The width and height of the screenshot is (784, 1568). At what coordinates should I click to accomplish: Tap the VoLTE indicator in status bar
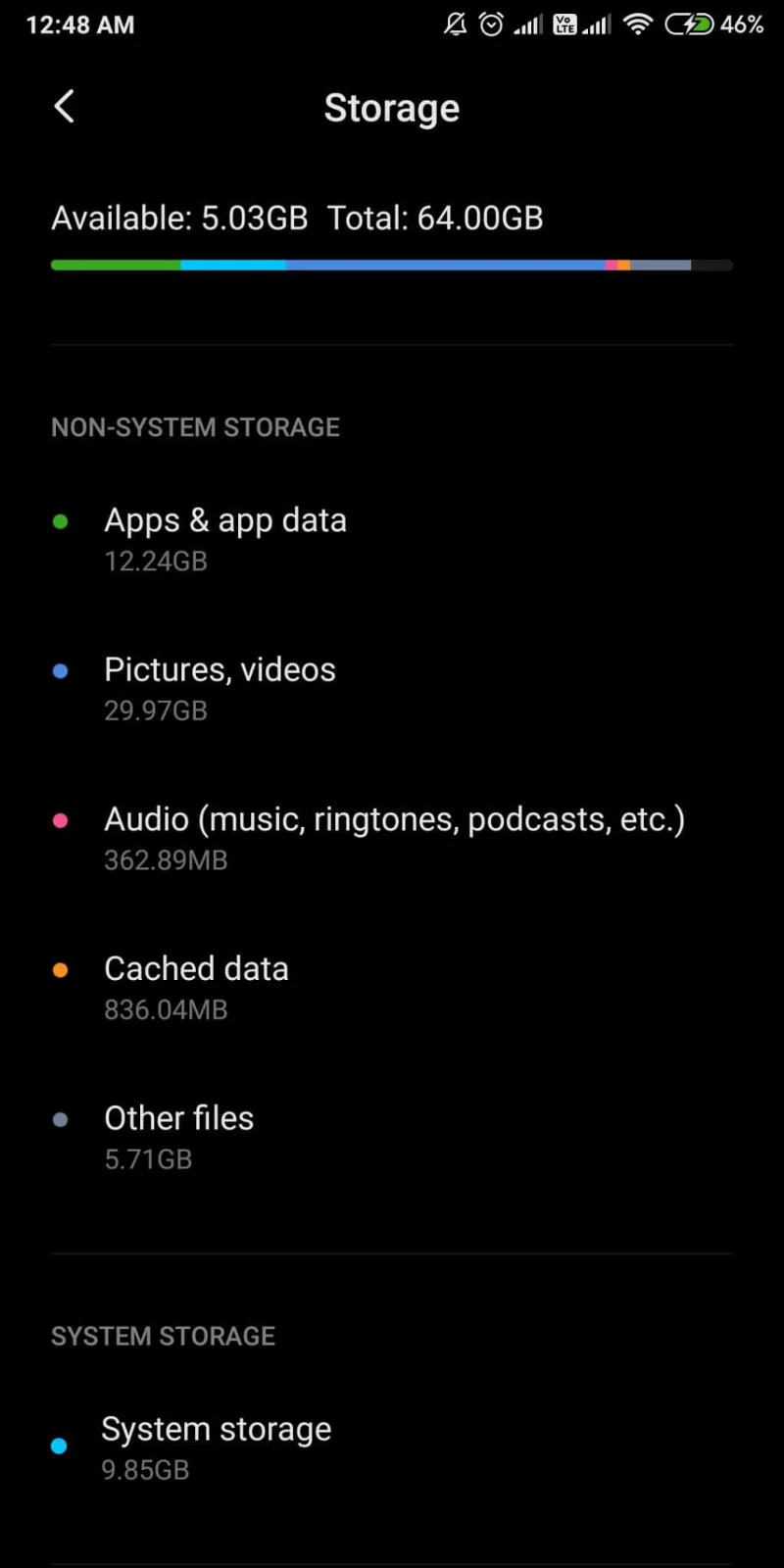[564, 24]
